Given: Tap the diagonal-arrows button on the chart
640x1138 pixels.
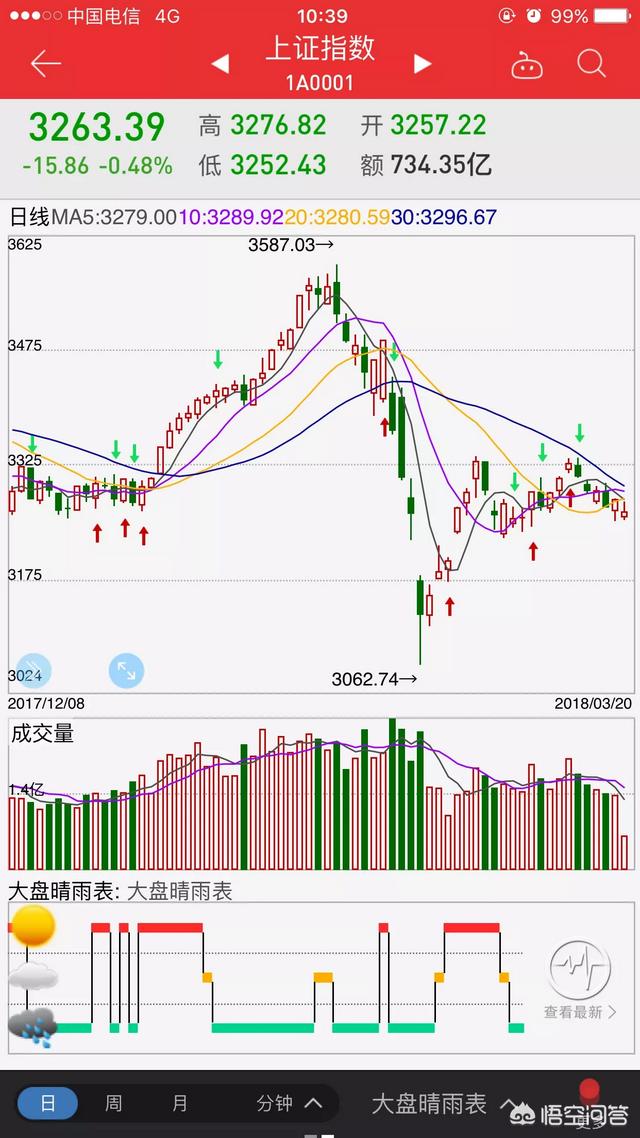Looking at the screenshot, I should click(127, 670).
